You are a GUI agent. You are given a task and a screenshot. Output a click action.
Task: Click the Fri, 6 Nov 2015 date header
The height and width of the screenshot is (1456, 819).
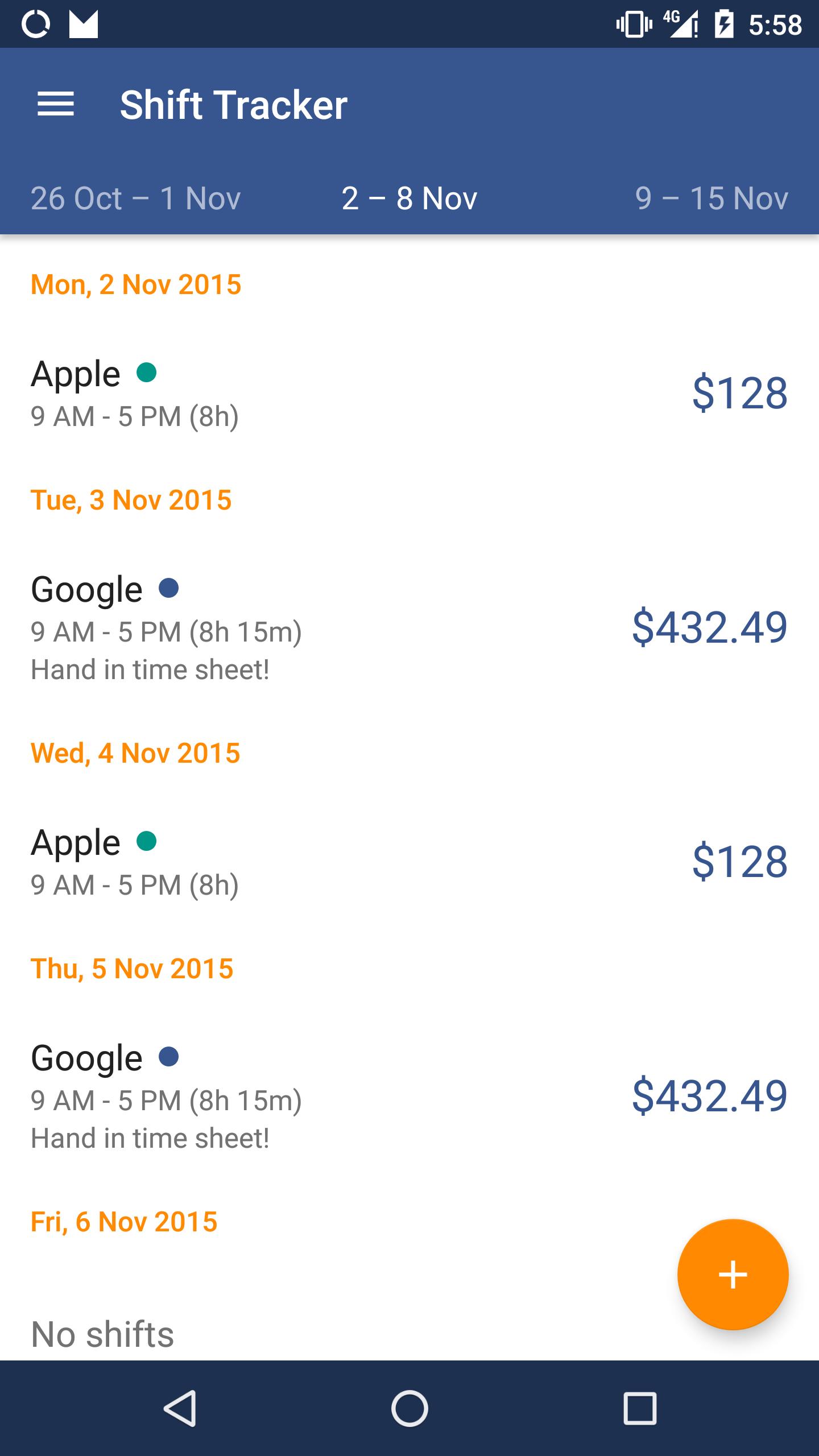click(124, 1221)
